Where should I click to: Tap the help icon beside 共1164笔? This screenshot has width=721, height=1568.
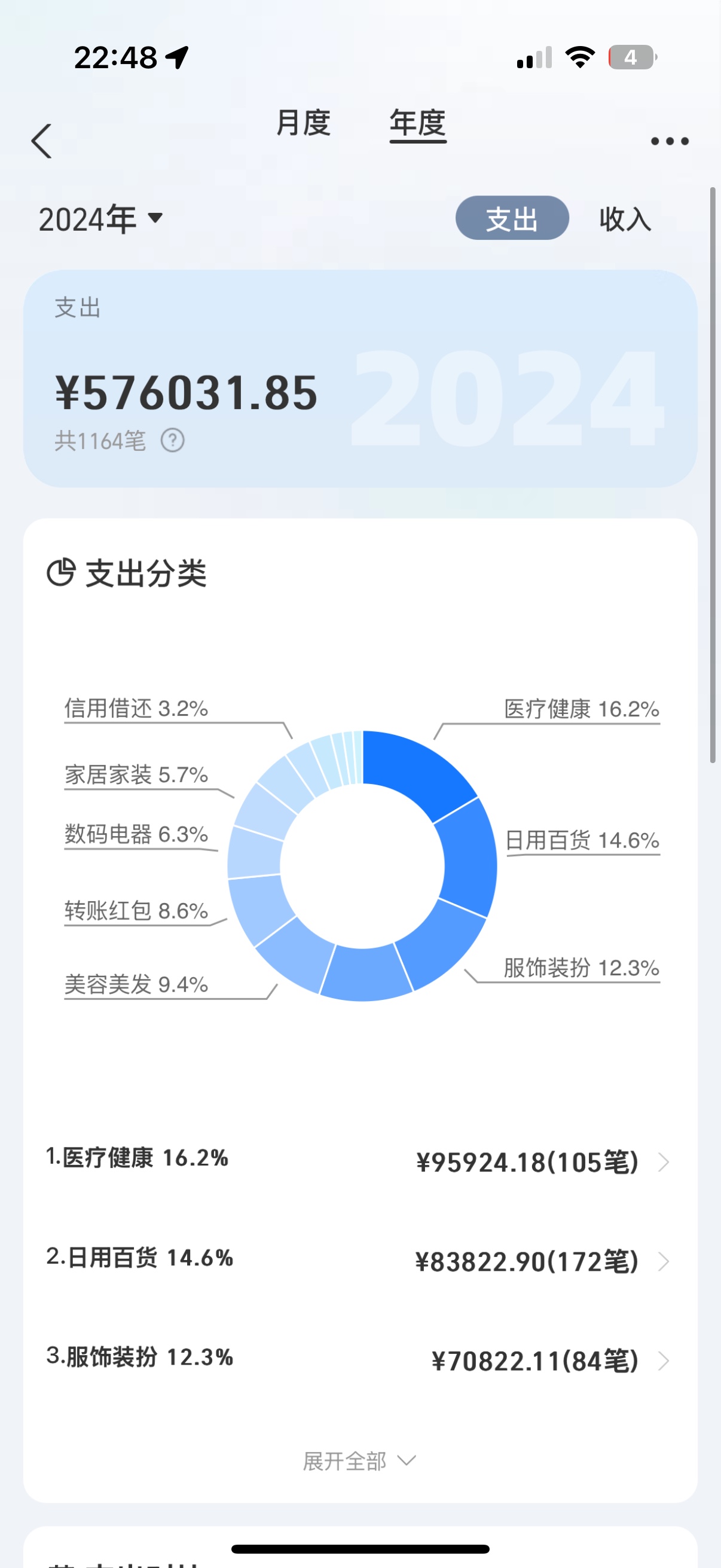click(173, 440)
